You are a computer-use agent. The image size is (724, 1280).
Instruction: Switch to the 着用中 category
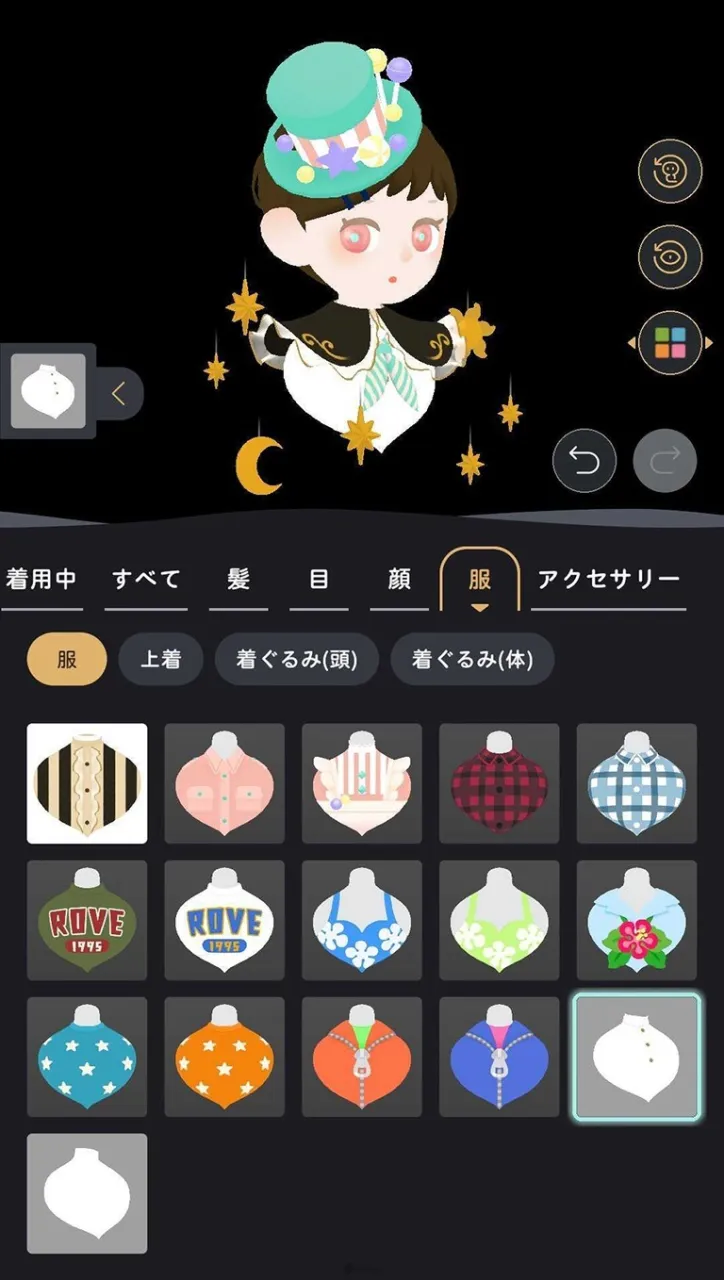click(43, 578)
